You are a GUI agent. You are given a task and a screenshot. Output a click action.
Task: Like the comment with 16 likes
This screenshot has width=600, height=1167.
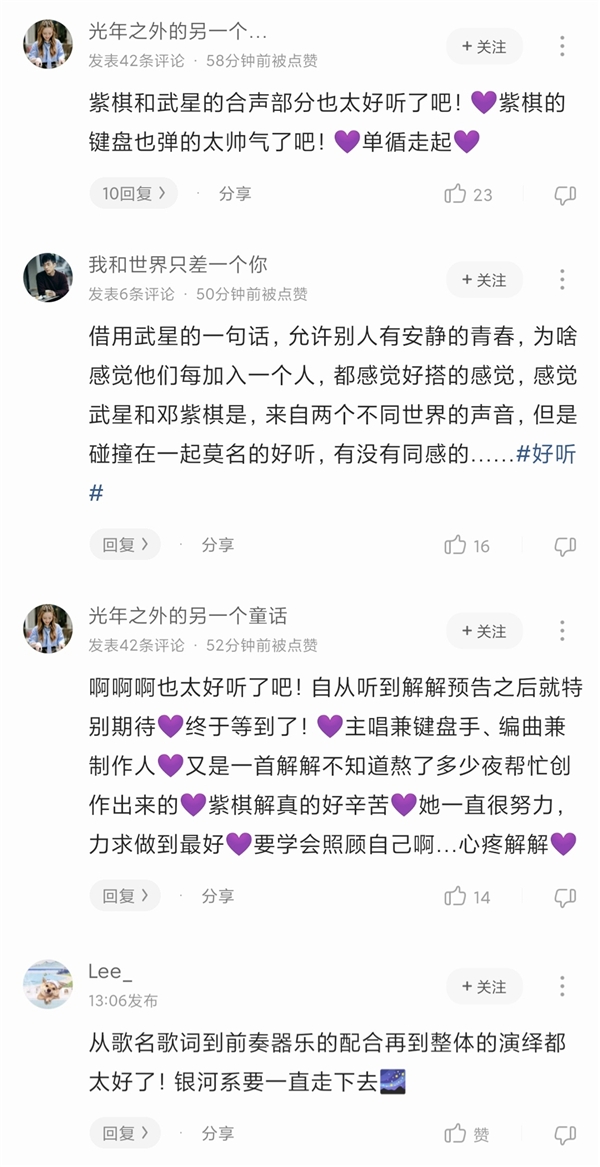pyautogui.click(x=456, y=545)
